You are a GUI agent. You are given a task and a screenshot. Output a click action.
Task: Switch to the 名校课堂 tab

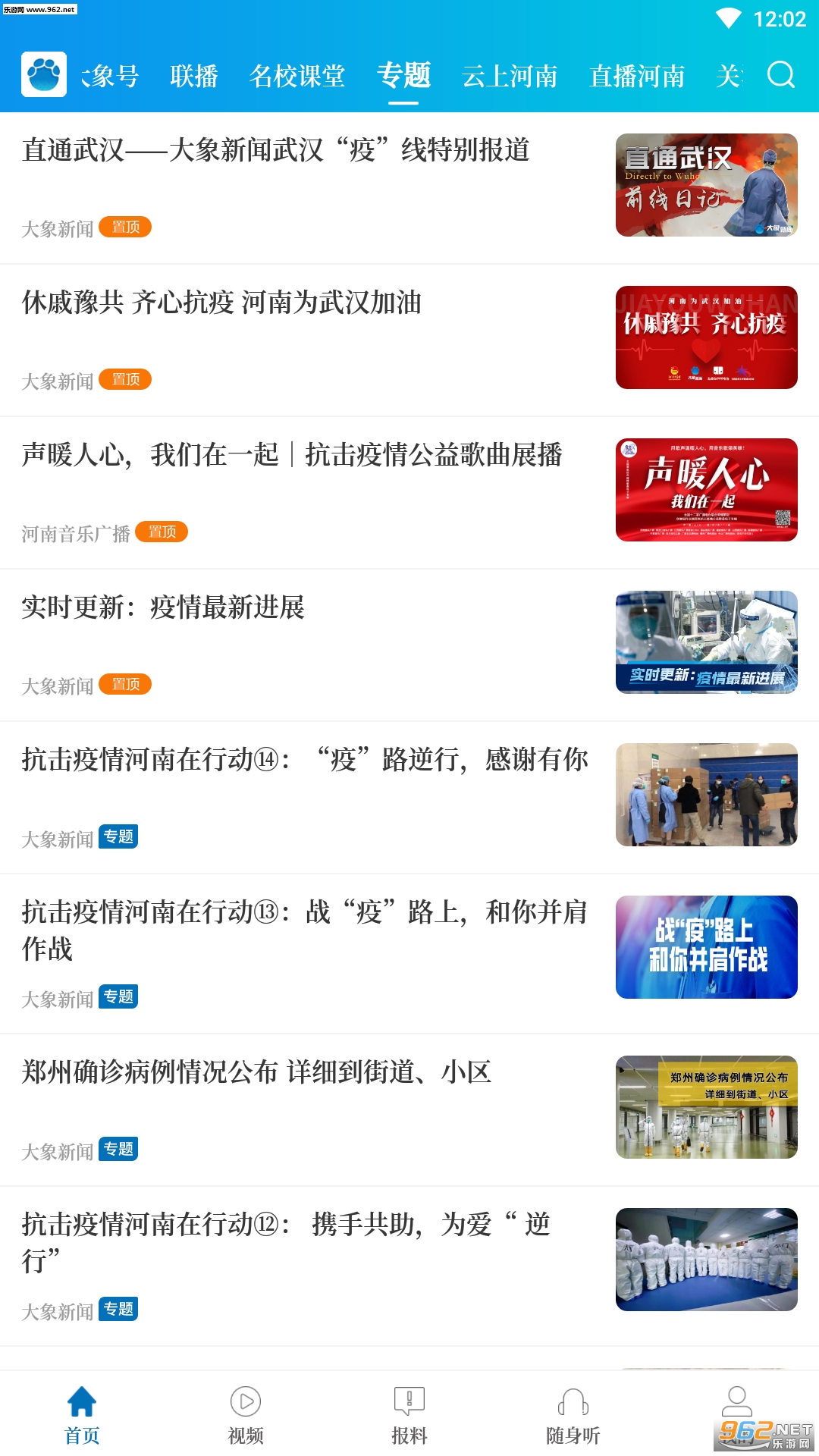(297, 76)
